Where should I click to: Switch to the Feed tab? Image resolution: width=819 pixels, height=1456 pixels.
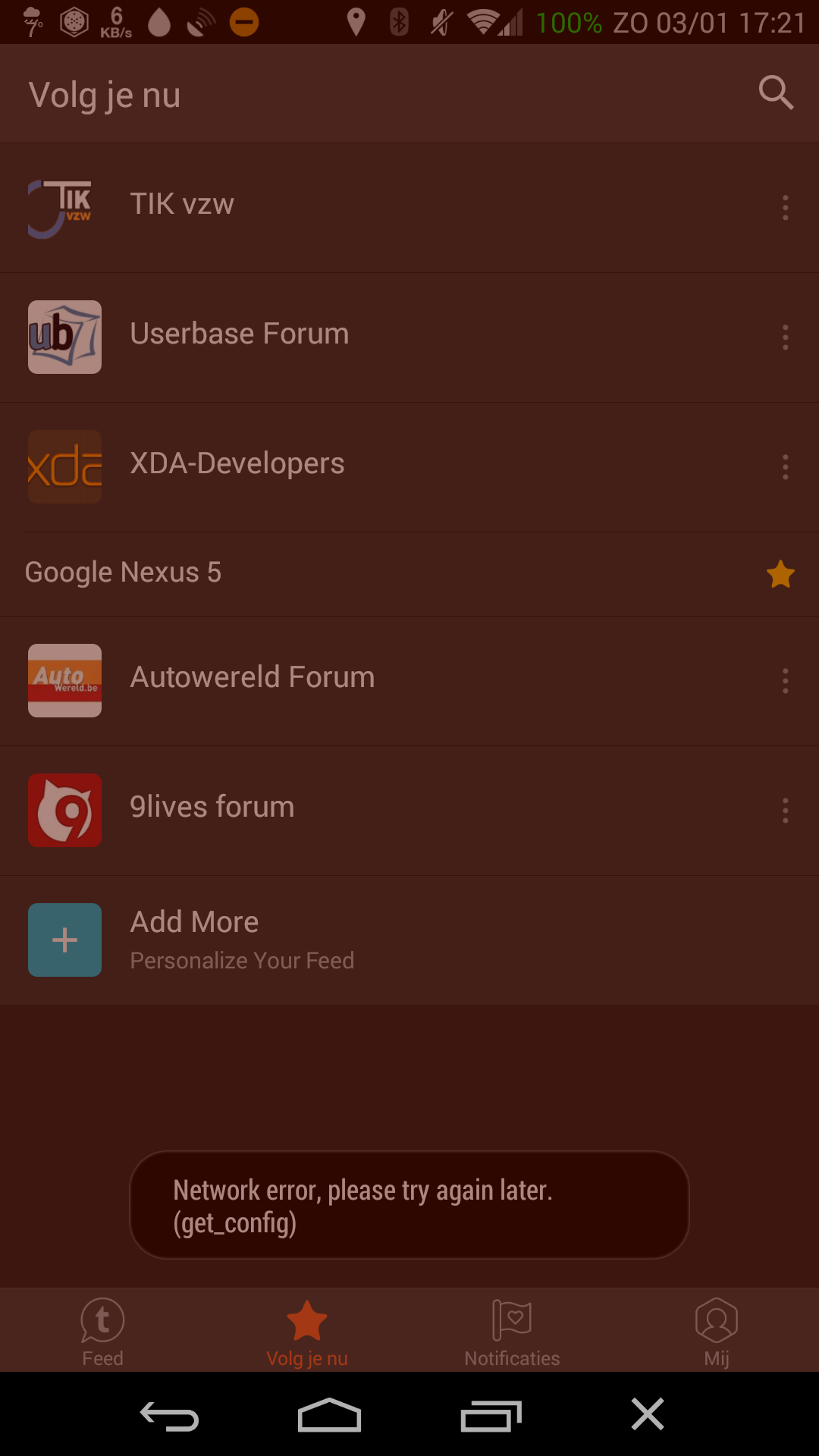[x=102, y=1332]
